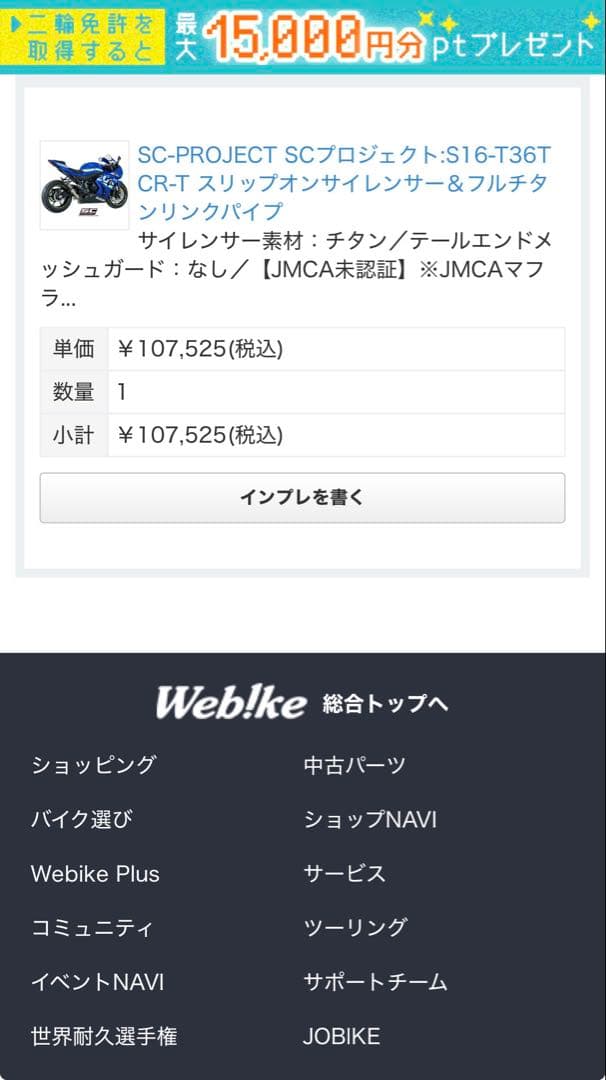Go to Webike 総合トップへ

pyautogui.click(x=302, y=703)
